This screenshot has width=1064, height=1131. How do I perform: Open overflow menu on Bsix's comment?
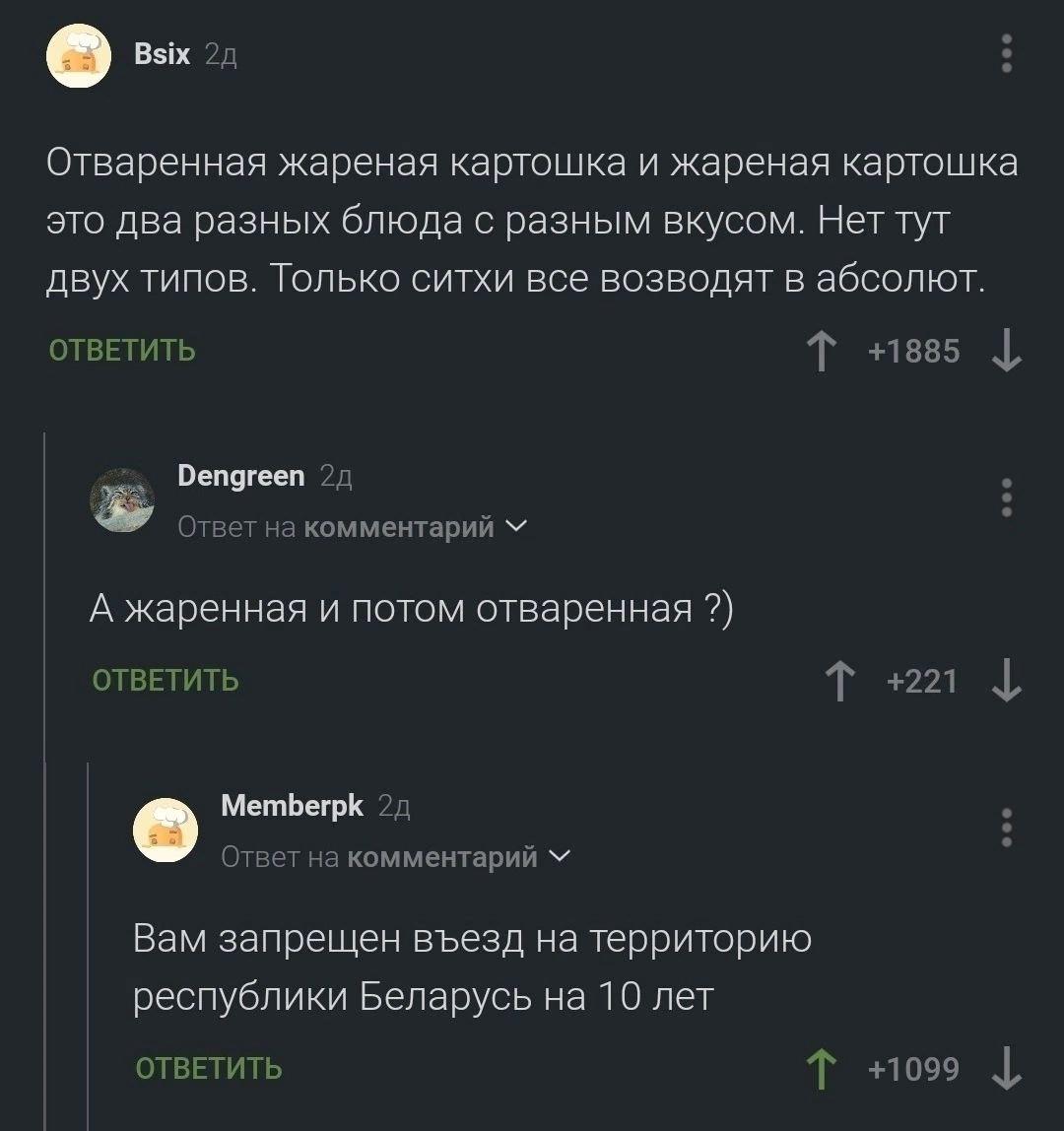coord(1006,54)
